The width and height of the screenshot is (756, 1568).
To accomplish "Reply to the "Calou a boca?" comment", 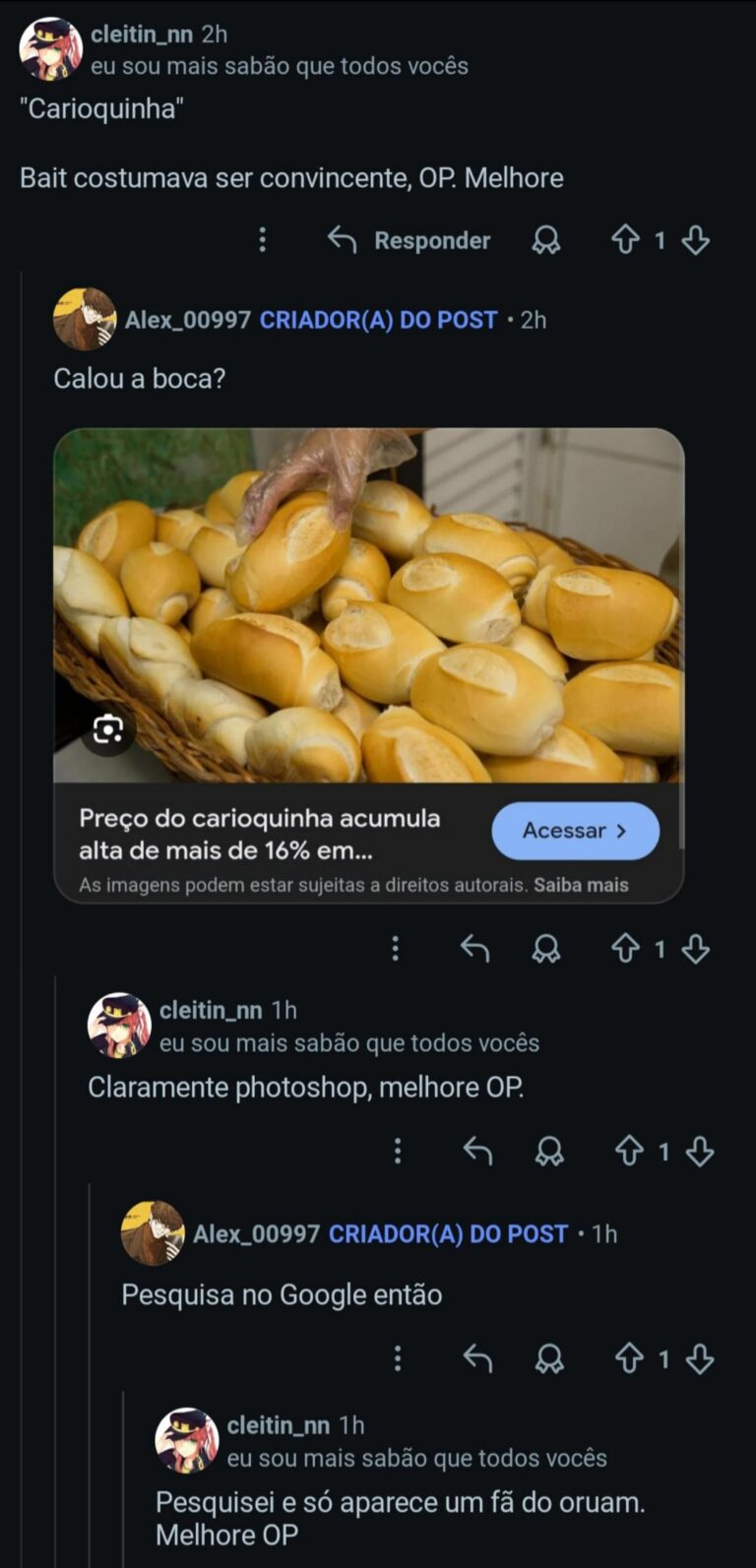I will [475, 949].
